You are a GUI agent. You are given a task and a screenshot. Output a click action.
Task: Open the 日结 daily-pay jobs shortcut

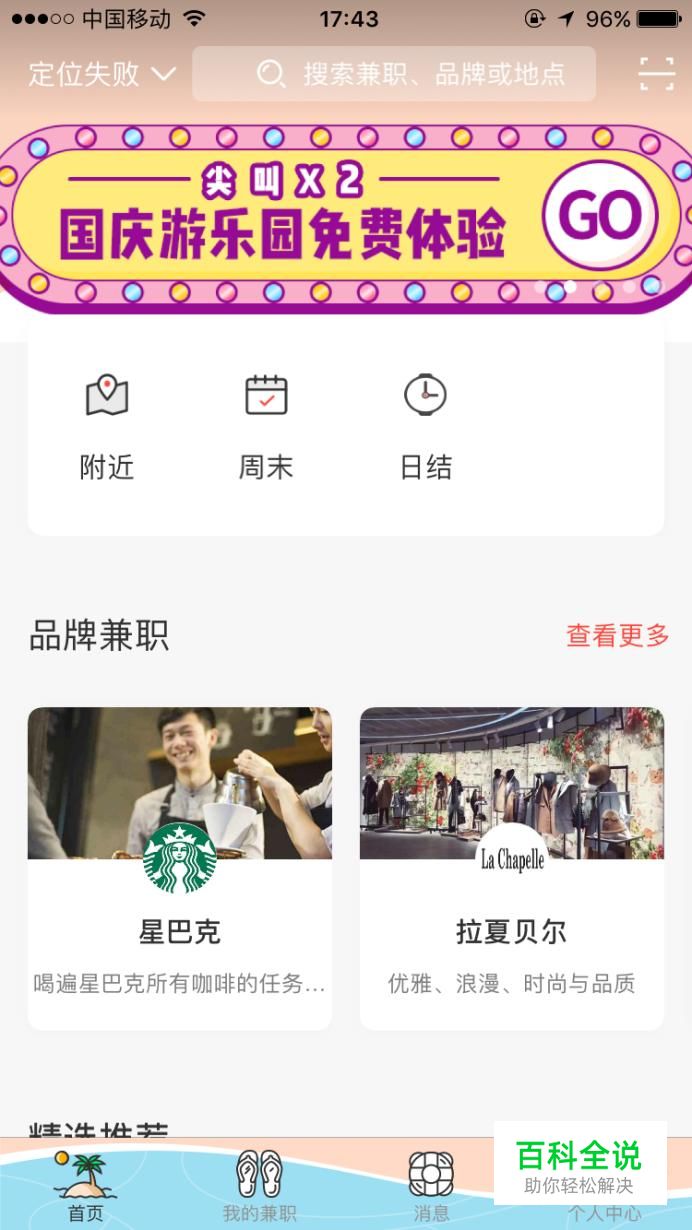pos(426,427)
